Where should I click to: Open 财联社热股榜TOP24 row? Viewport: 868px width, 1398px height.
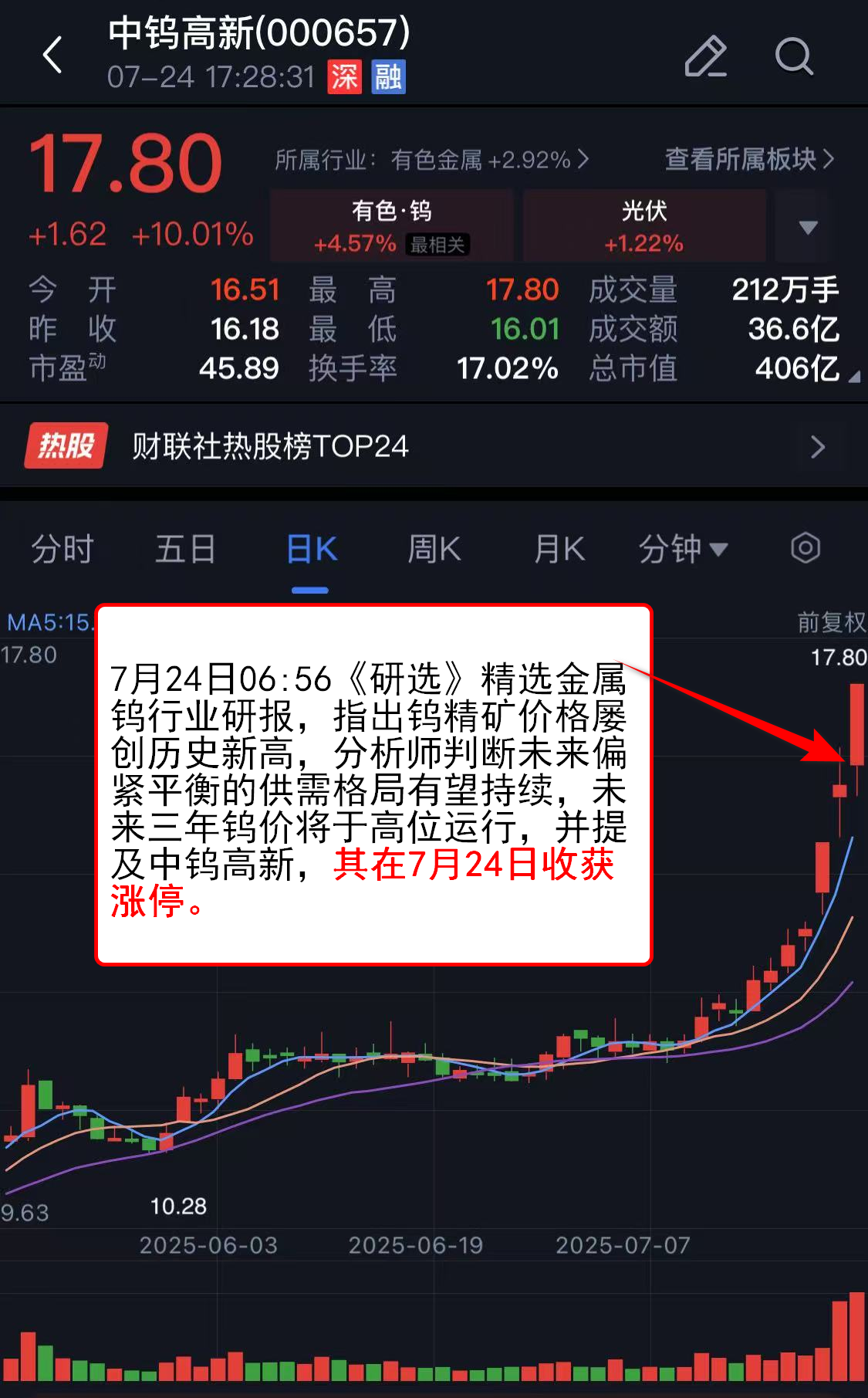[x=432, y=446]
